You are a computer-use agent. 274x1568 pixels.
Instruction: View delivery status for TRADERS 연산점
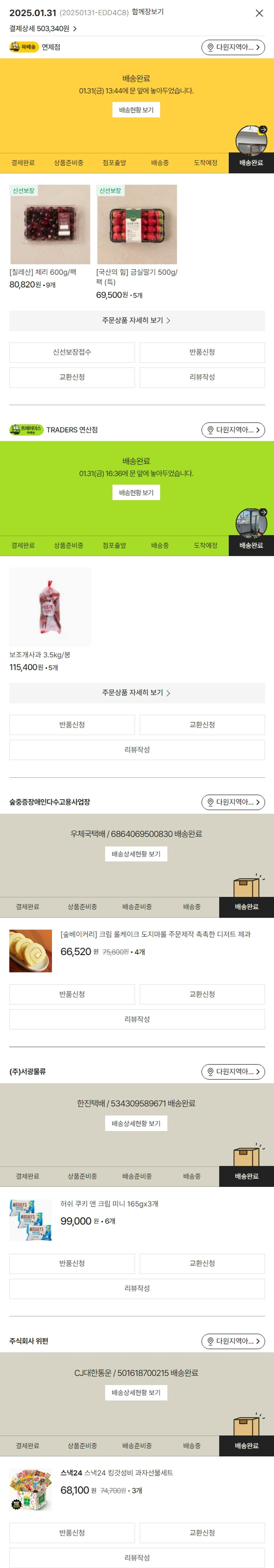(x=136, y=493)
